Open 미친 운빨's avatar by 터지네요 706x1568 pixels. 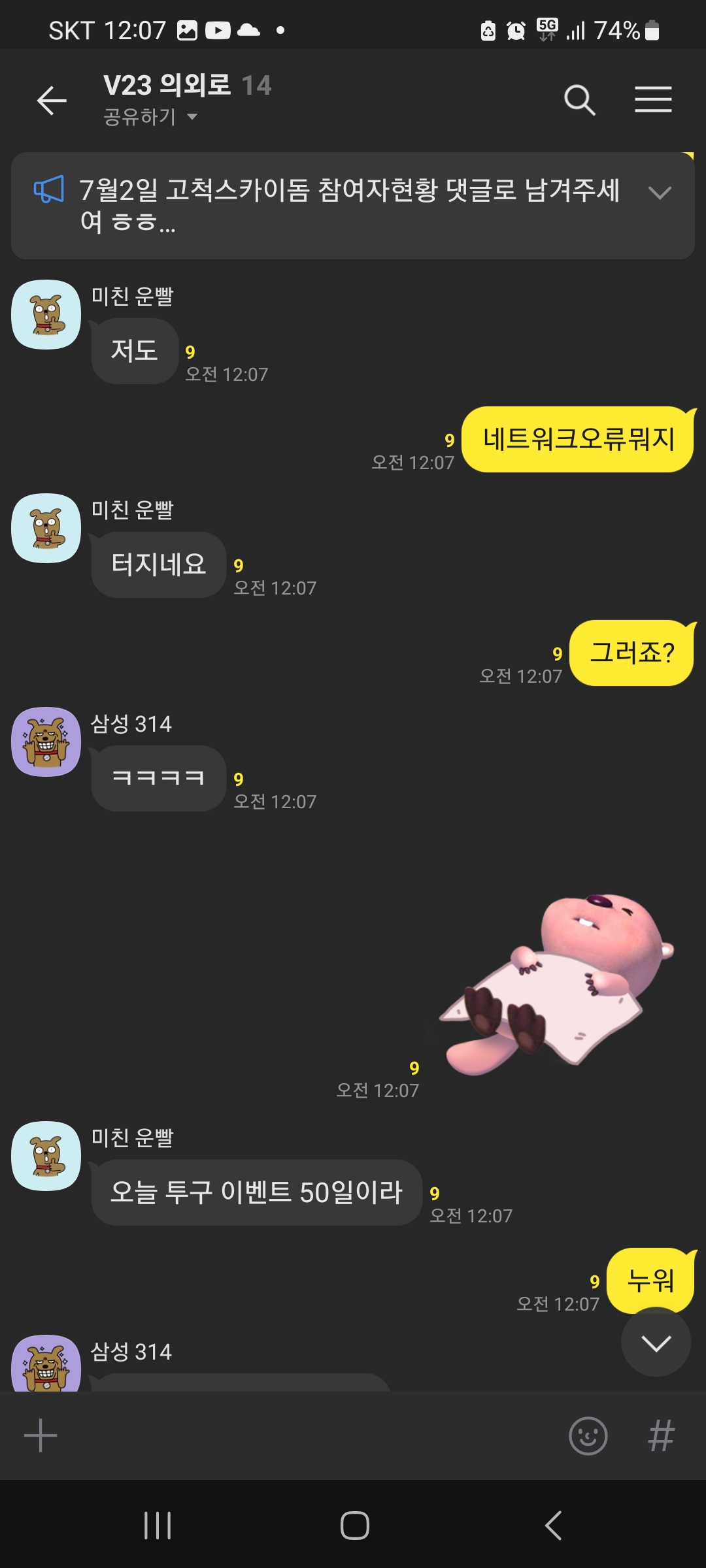pos(46,528)
